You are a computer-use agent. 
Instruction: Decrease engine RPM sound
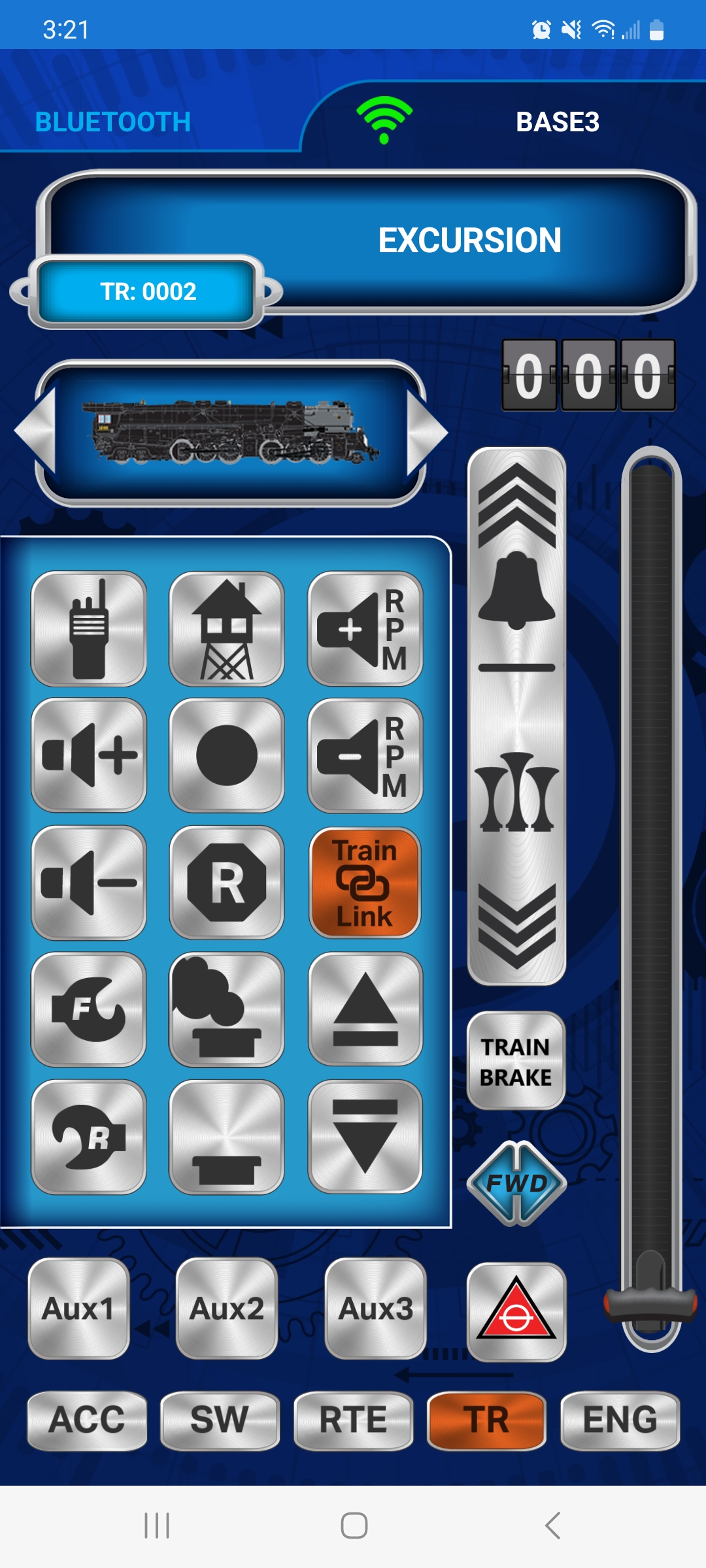(365, 756)
